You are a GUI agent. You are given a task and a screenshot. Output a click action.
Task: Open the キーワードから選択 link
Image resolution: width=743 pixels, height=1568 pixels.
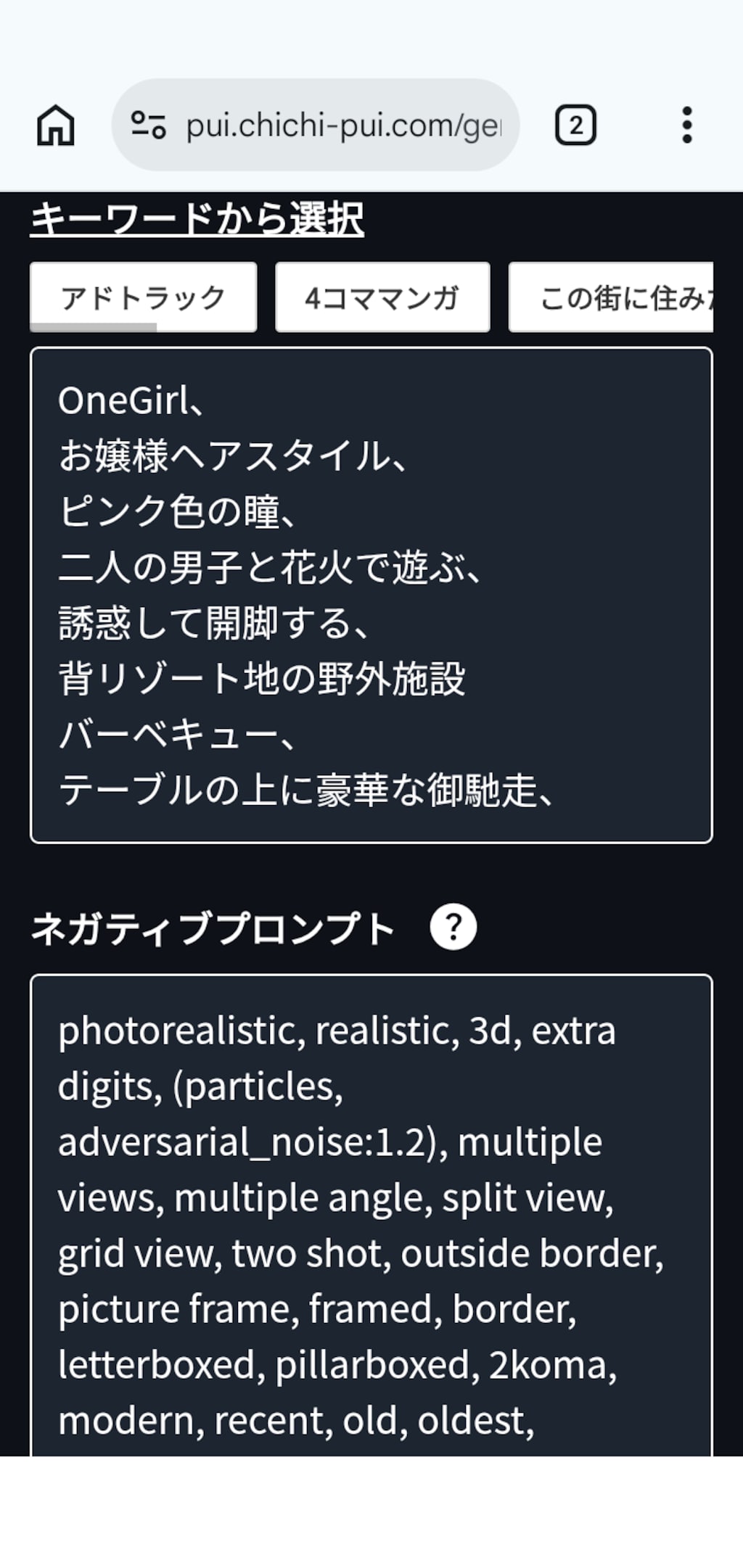tap(197, 218)
